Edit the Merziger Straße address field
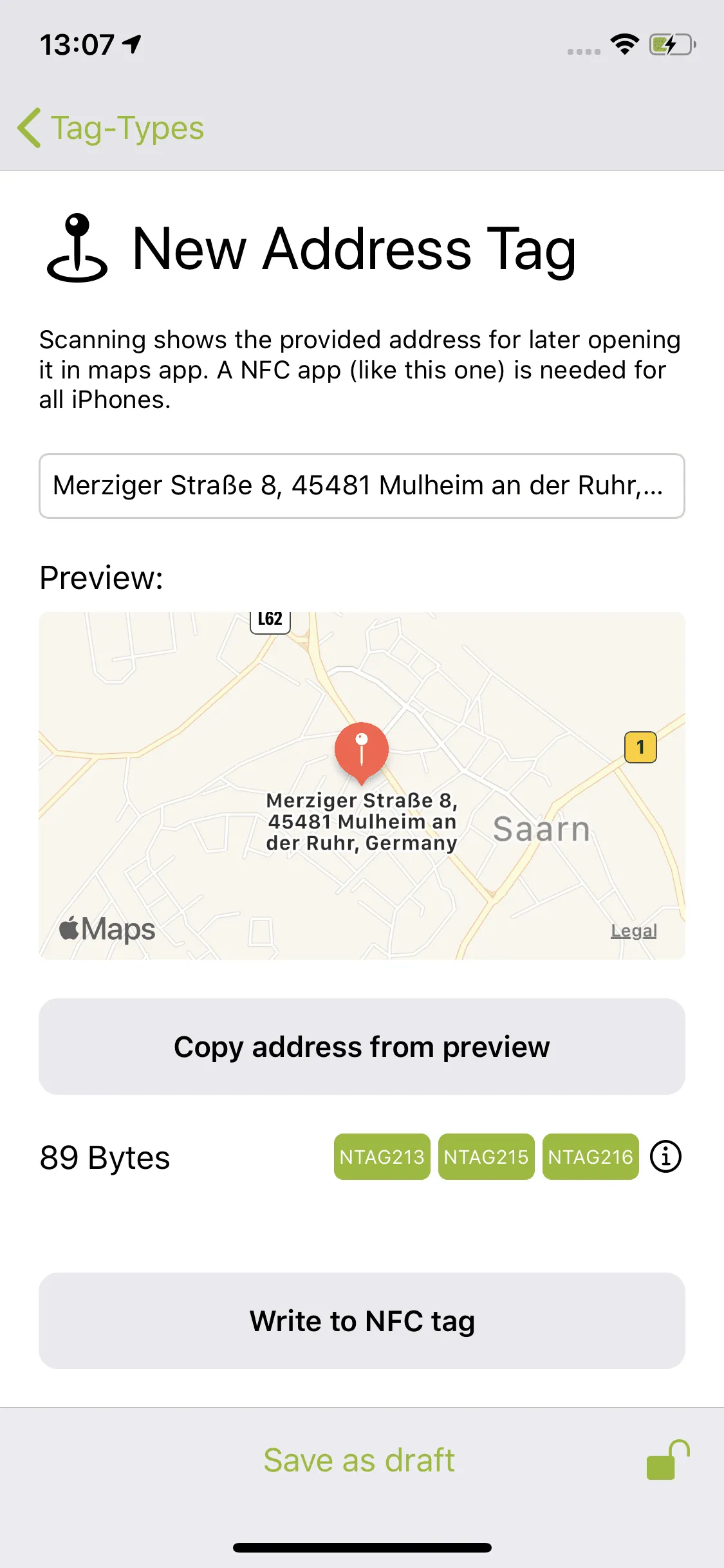 pos(361,486)
